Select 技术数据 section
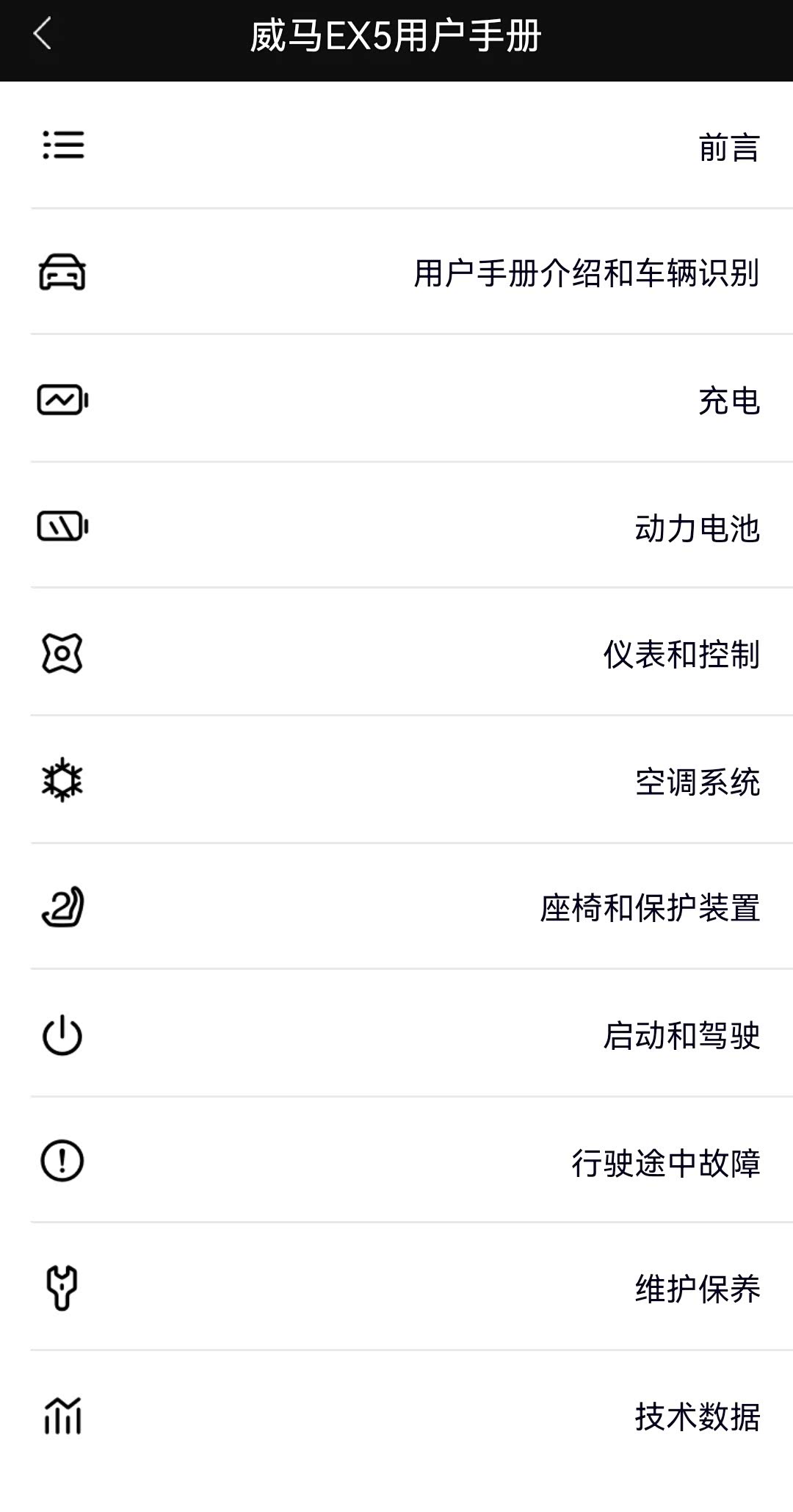Image resolution: width=793 pixels, height=1512 pixels. click(696, 1416)
